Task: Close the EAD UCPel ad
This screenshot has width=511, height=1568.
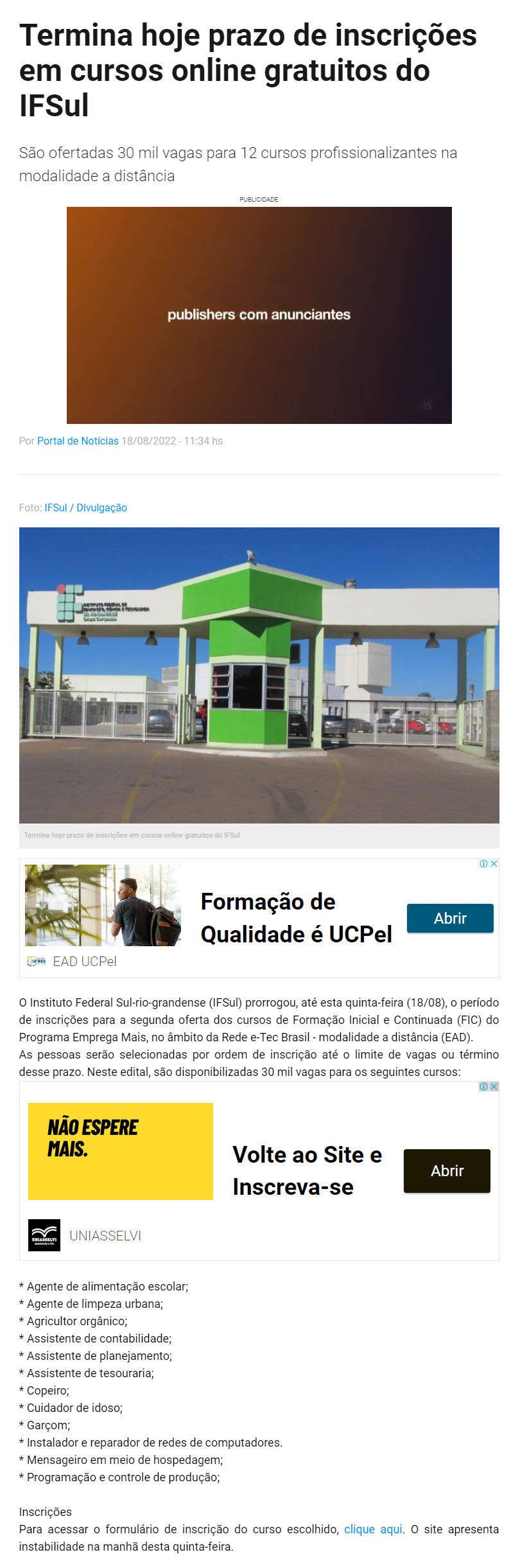Action: click(x=494, y=864)
